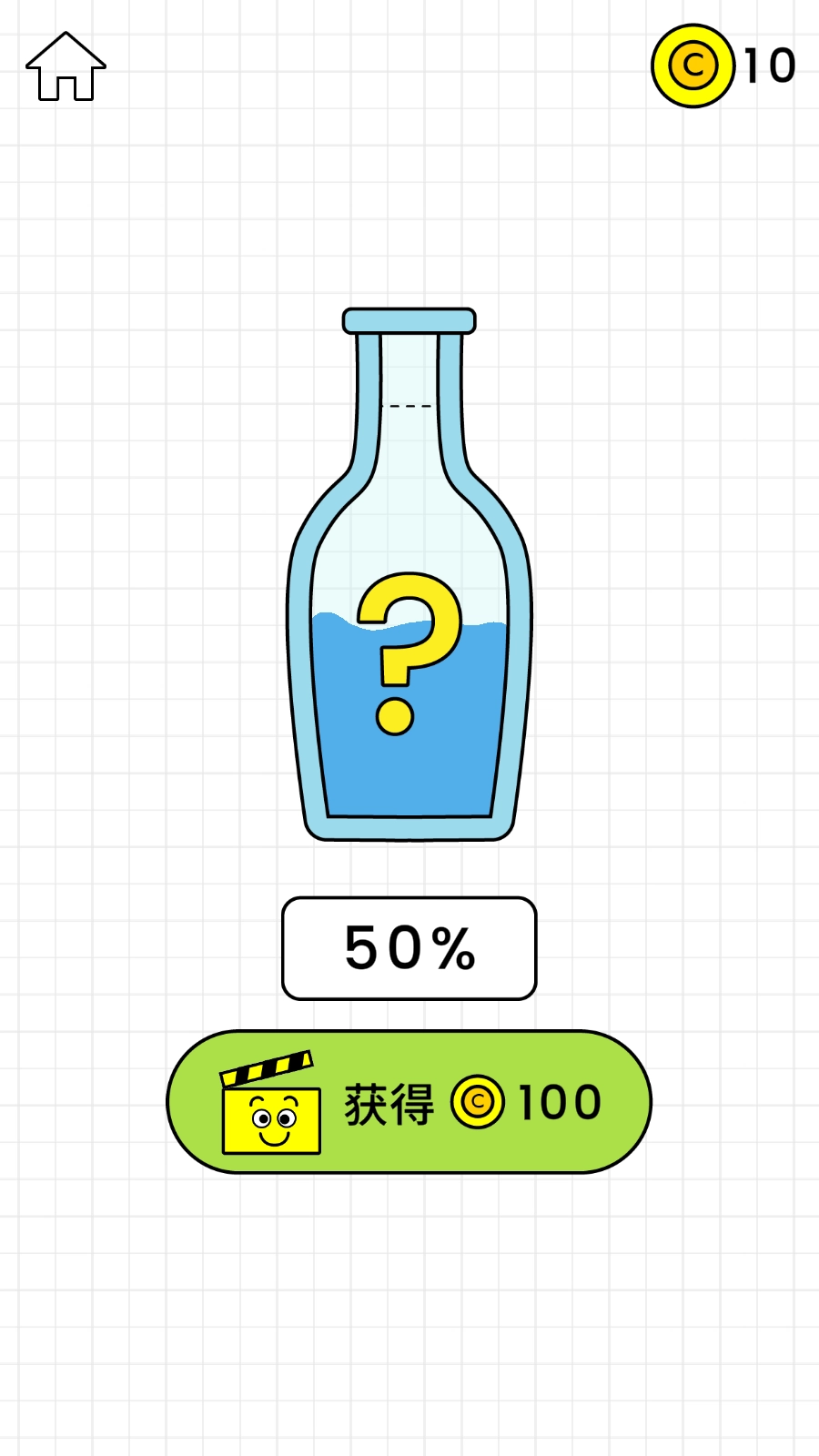
Task: Tap the yellow coin icon in top right
Action: pos(693,66)
